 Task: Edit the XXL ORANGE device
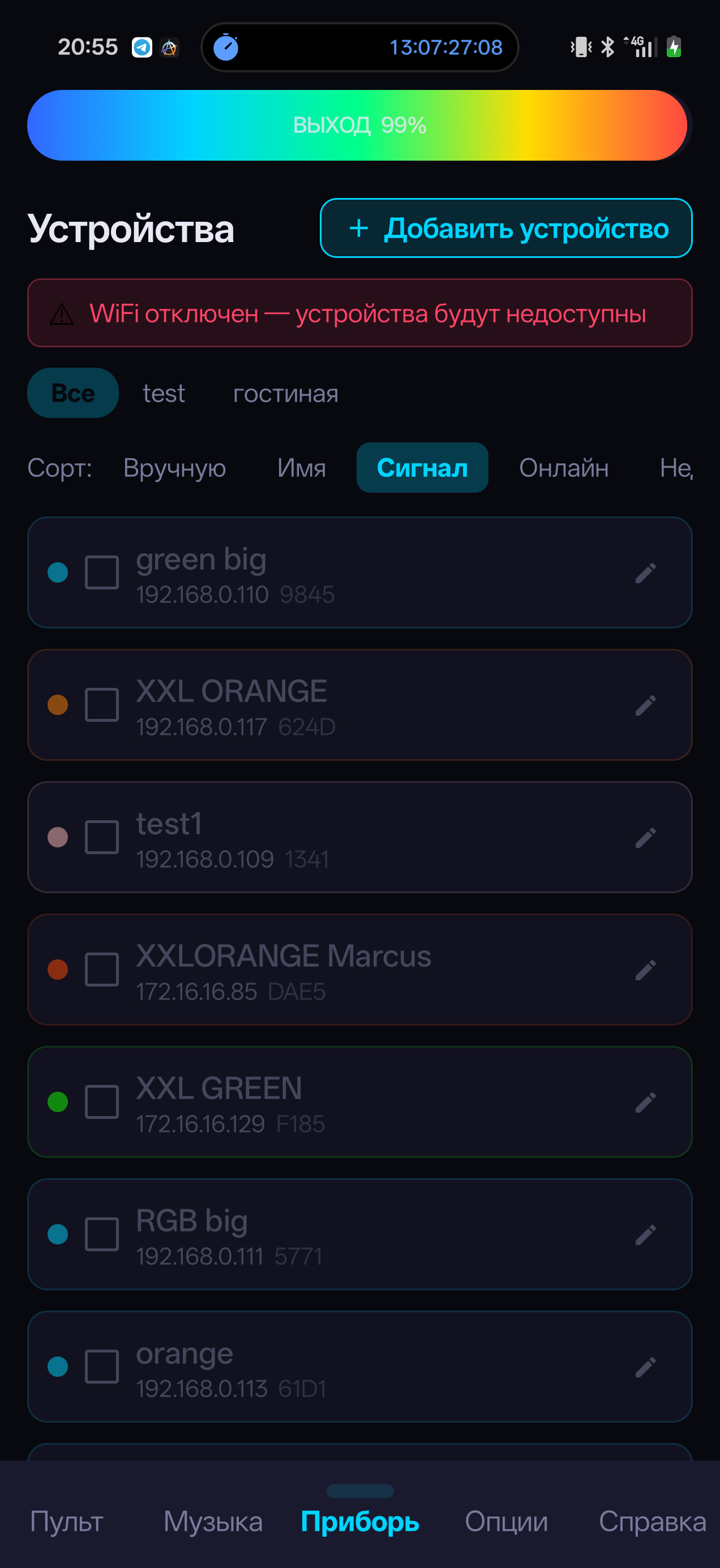646,705
